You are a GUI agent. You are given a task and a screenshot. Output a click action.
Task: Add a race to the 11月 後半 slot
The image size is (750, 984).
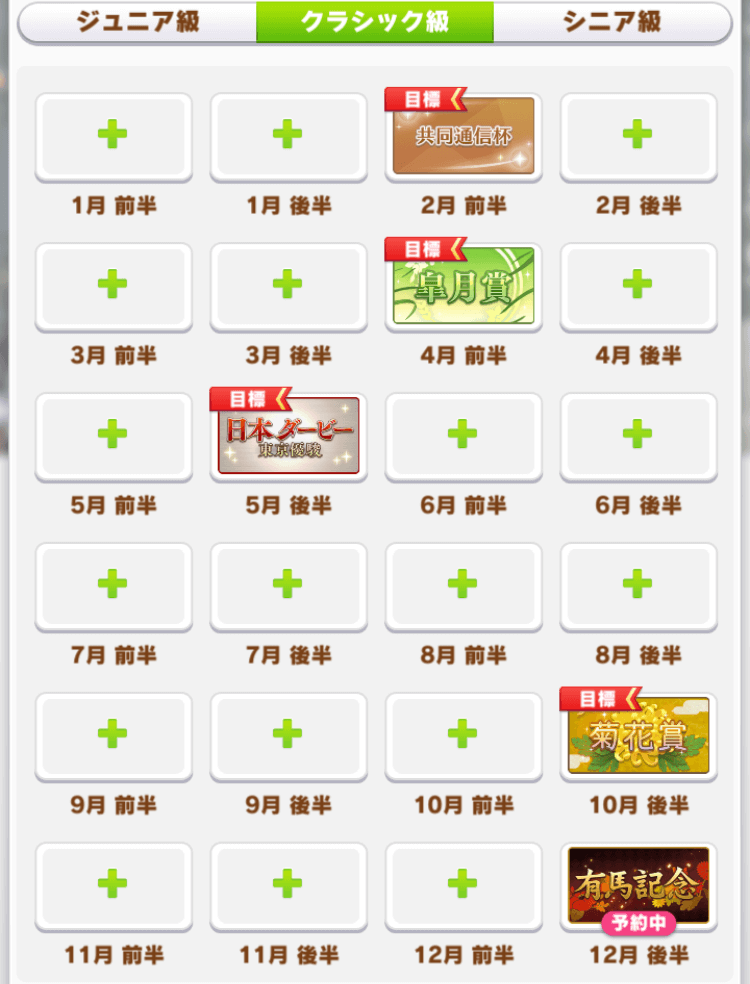pos(288,884)
